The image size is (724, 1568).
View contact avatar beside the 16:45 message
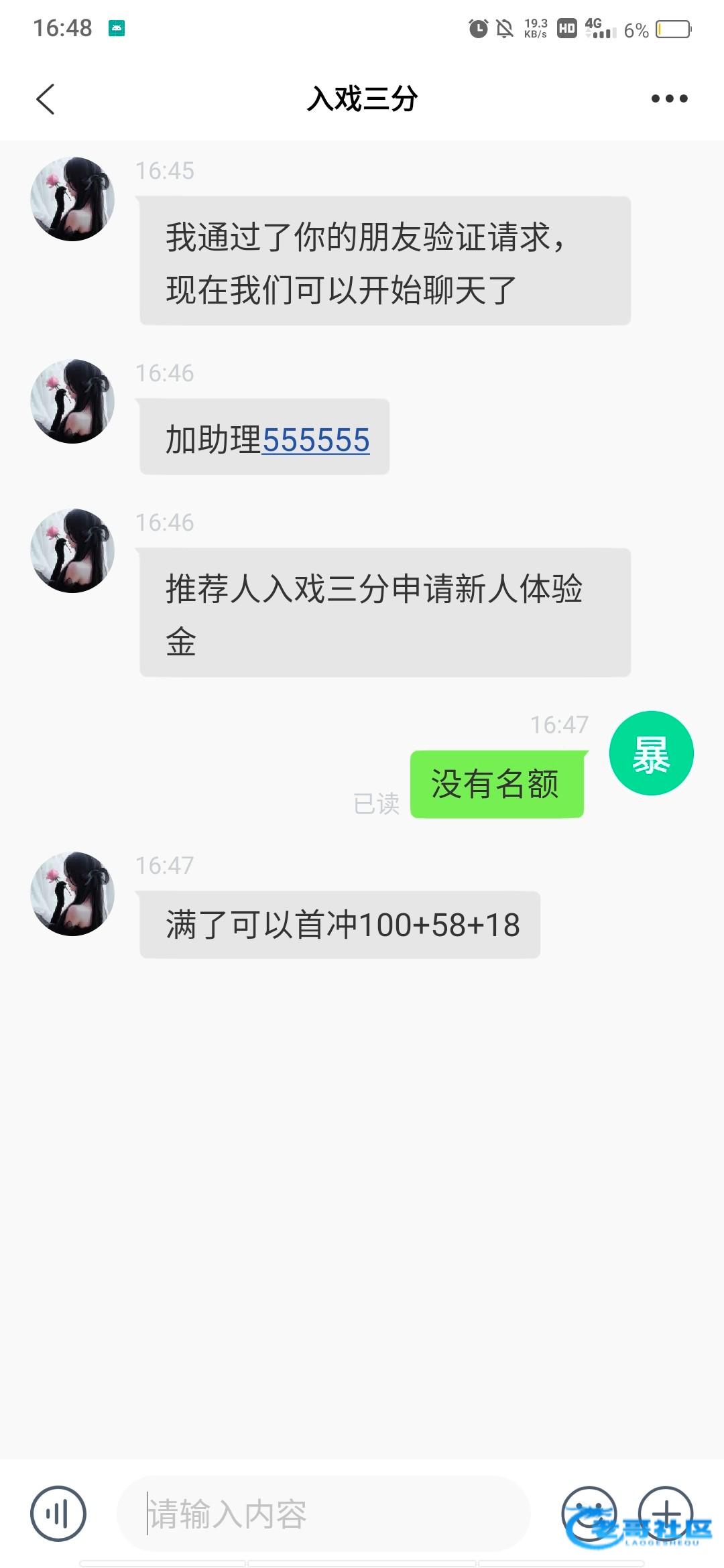[x=72, y=199]
